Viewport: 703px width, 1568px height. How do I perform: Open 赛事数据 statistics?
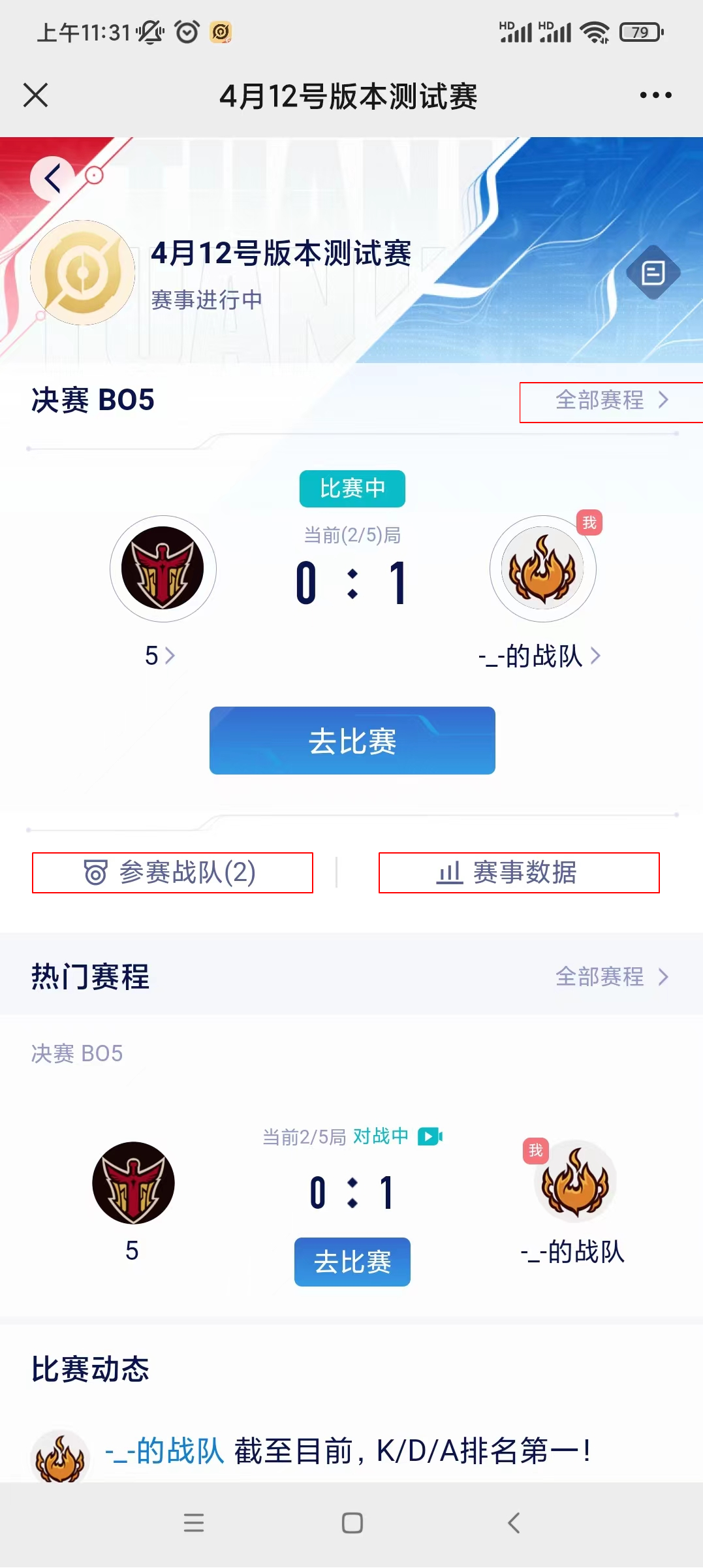pyautogui.click(x=519, y=872)
